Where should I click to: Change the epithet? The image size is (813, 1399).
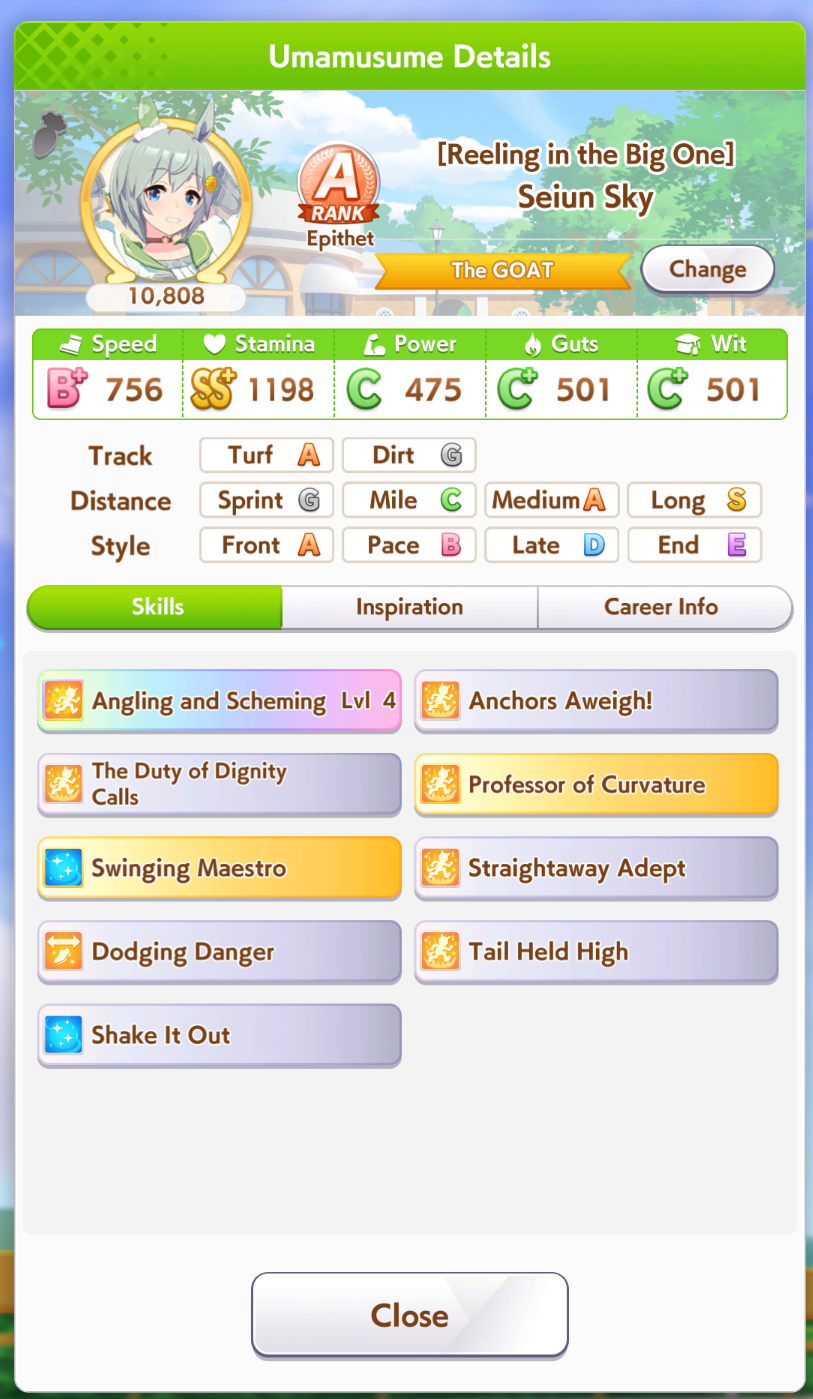[x=707, y=269]
